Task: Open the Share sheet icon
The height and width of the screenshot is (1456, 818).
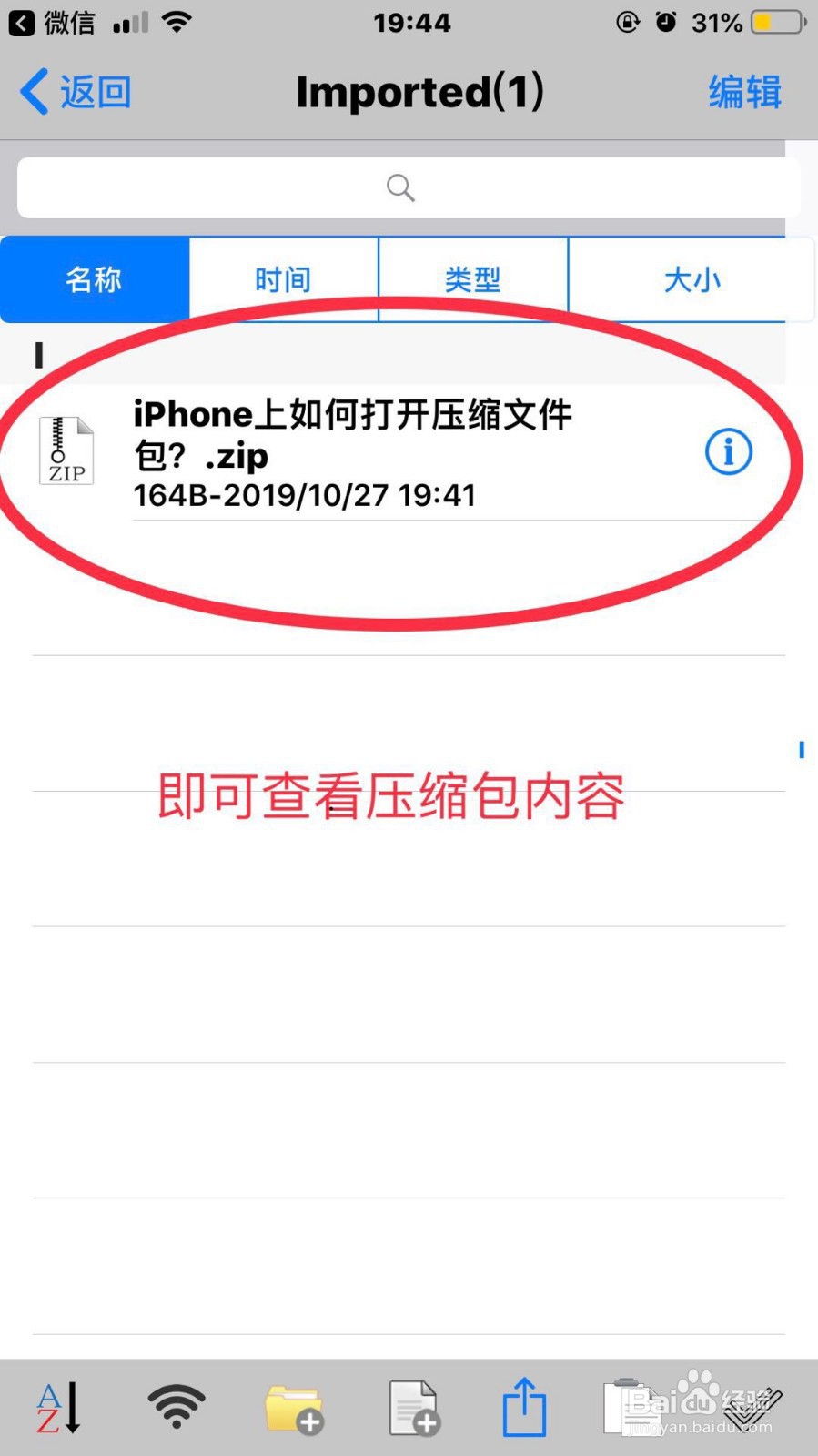Action: [x=525, y=1406]
